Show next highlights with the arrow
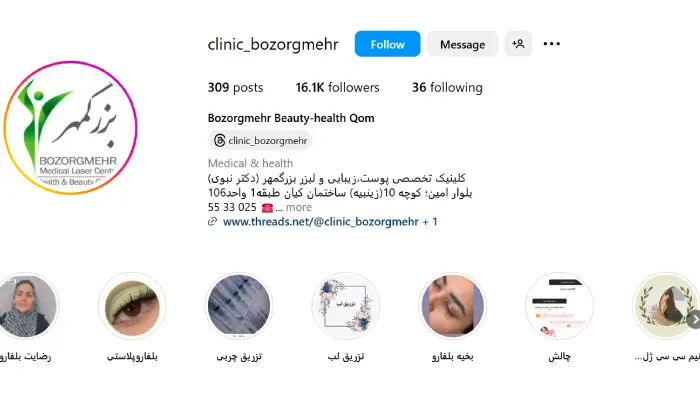This screenshot has width=700, height=400. pos(693,319)
